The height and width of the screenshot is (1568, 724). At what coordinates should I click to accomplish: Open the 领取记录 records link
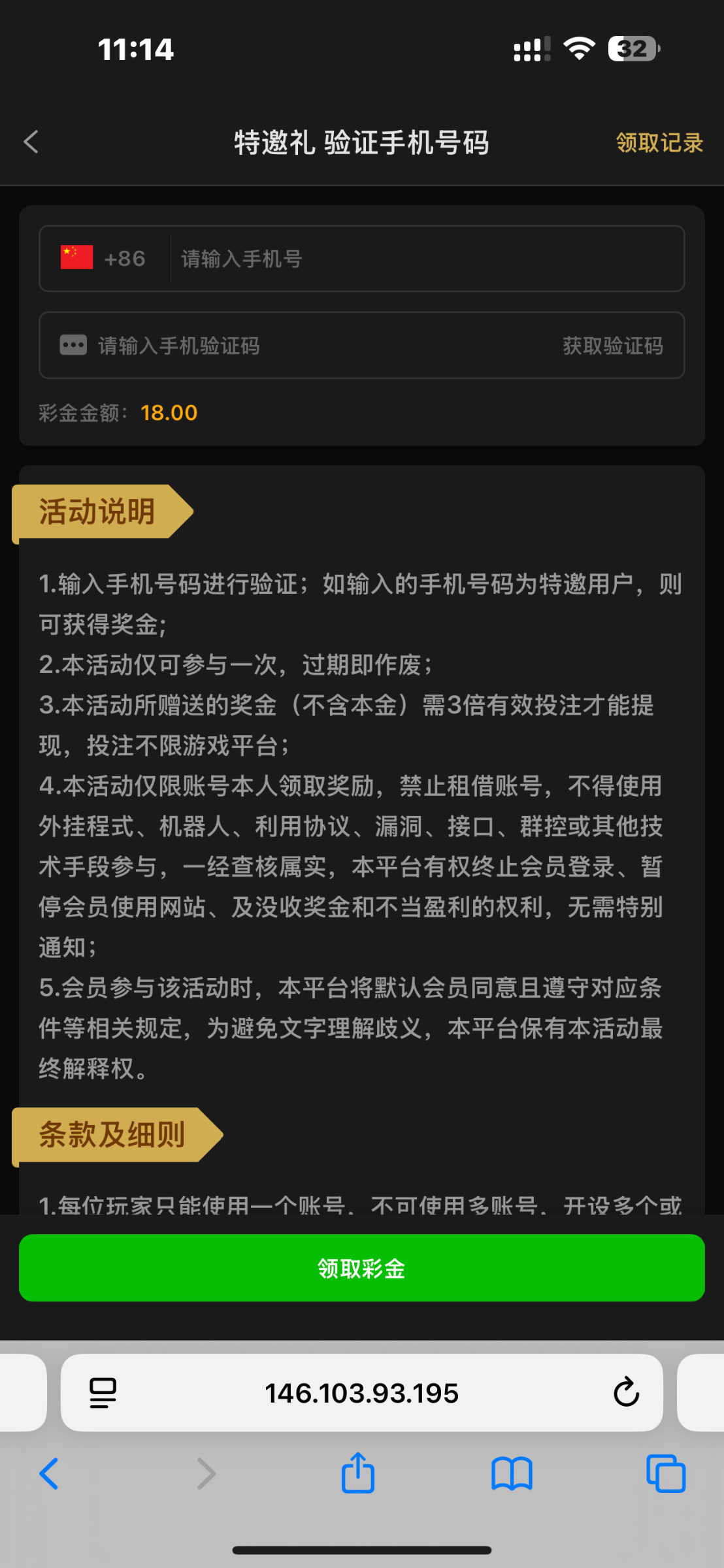pyautogui.click(x=659, y=142)
